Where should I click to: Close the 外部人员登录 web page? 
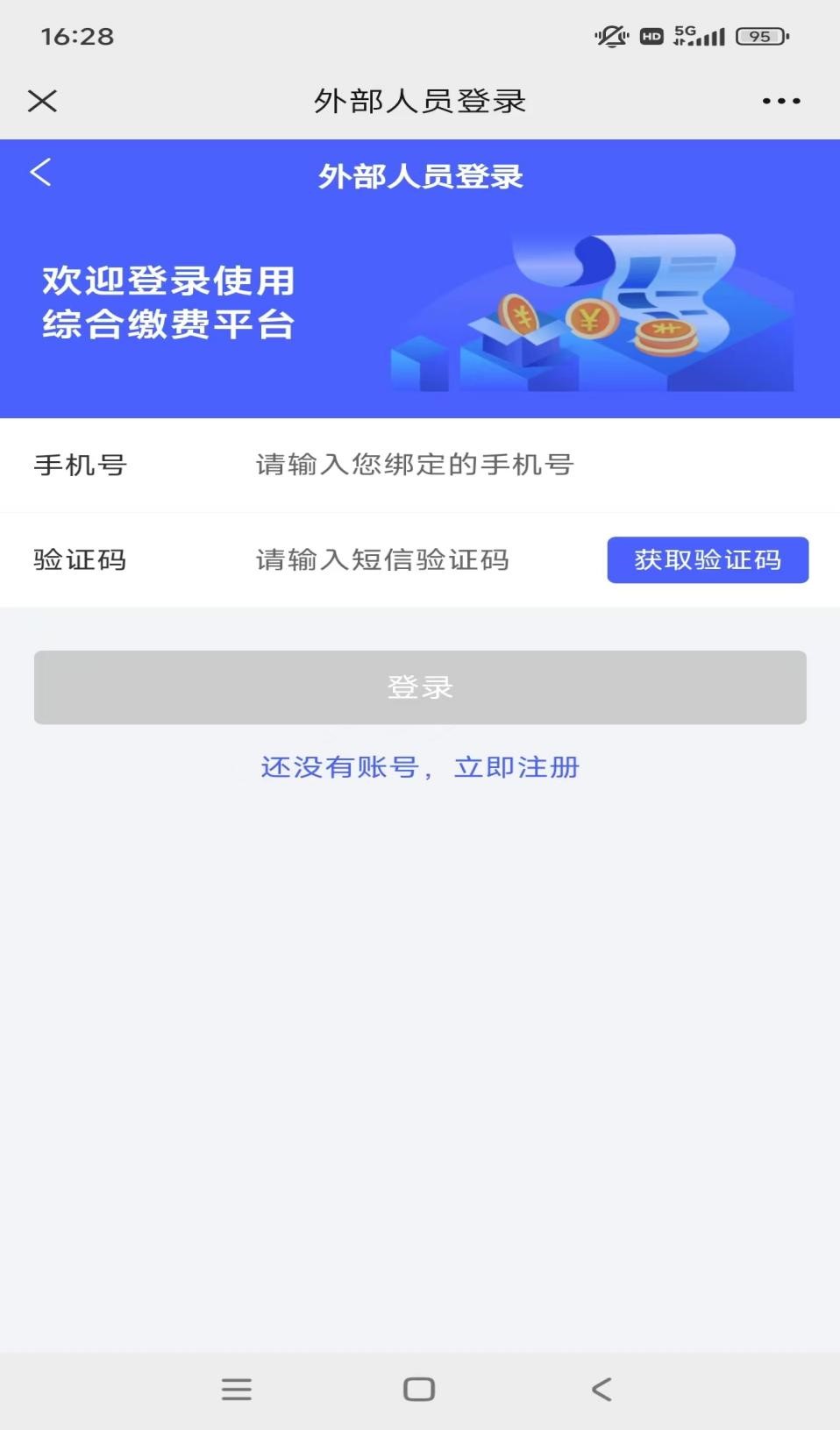(42, 101)
